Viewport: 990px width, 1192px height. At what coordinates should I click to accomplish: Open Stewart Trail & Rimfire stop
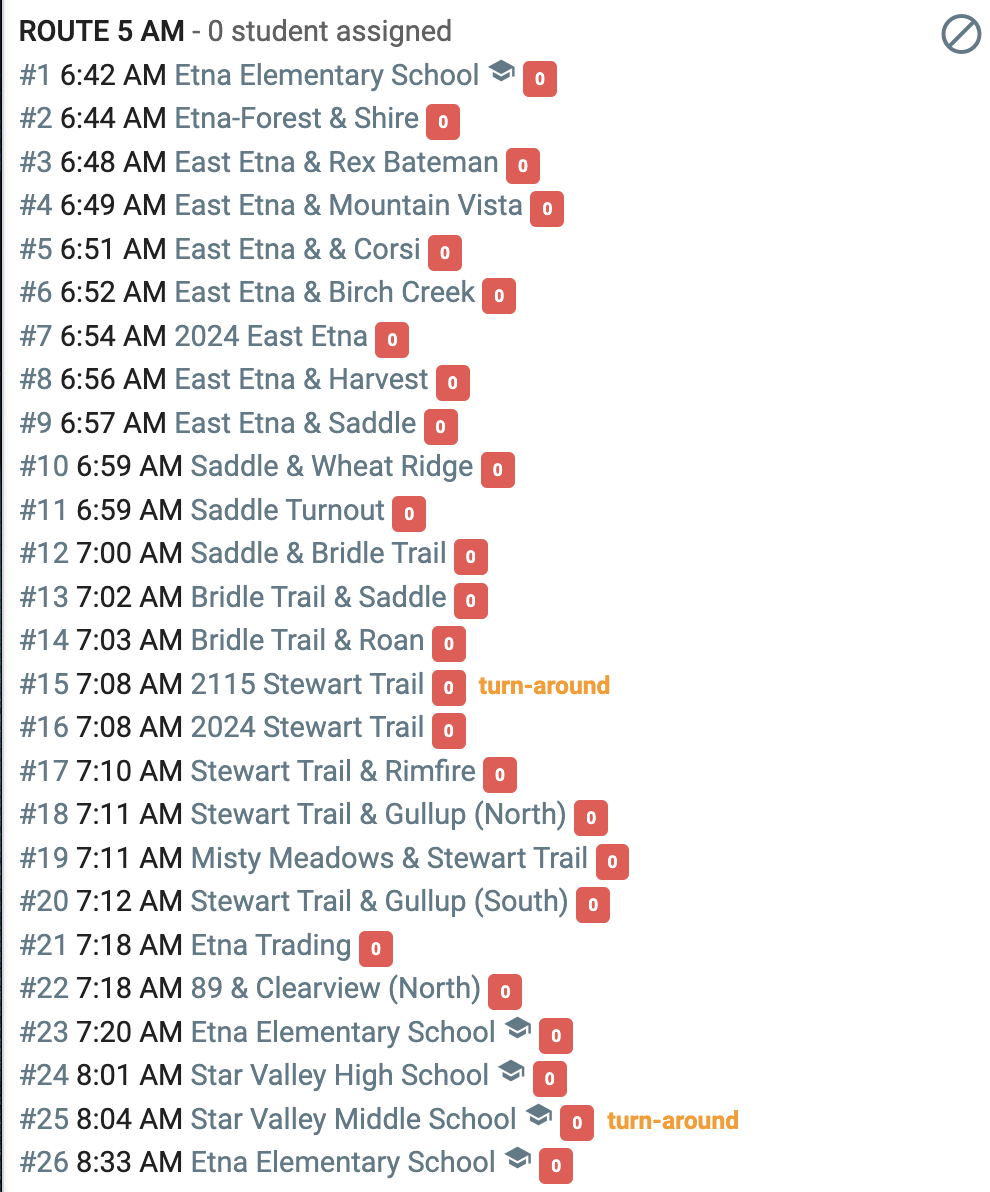point(333,772)
